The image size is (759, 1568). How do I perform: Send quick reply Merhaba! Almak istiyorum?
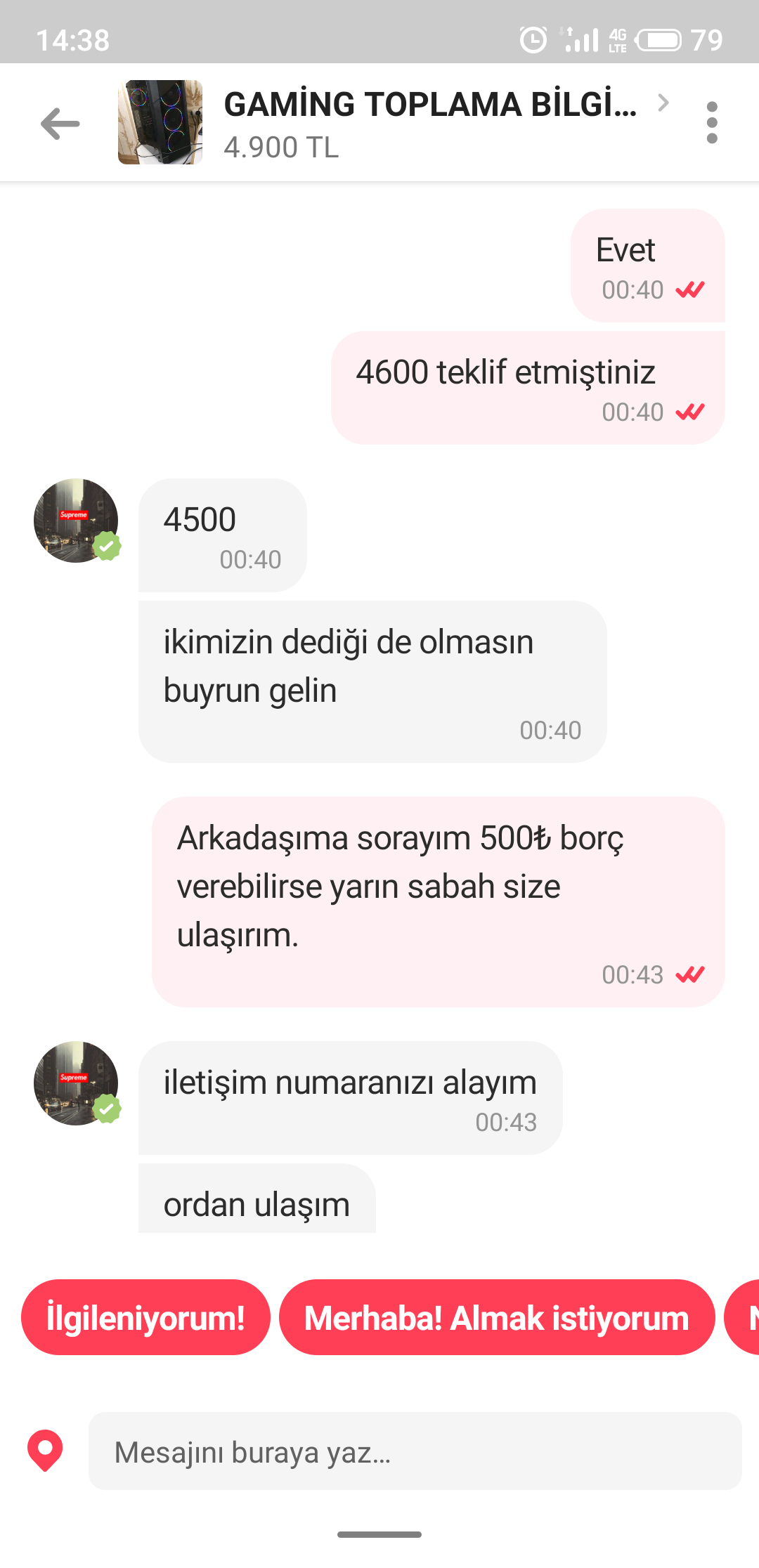[x=496, y=1317]
